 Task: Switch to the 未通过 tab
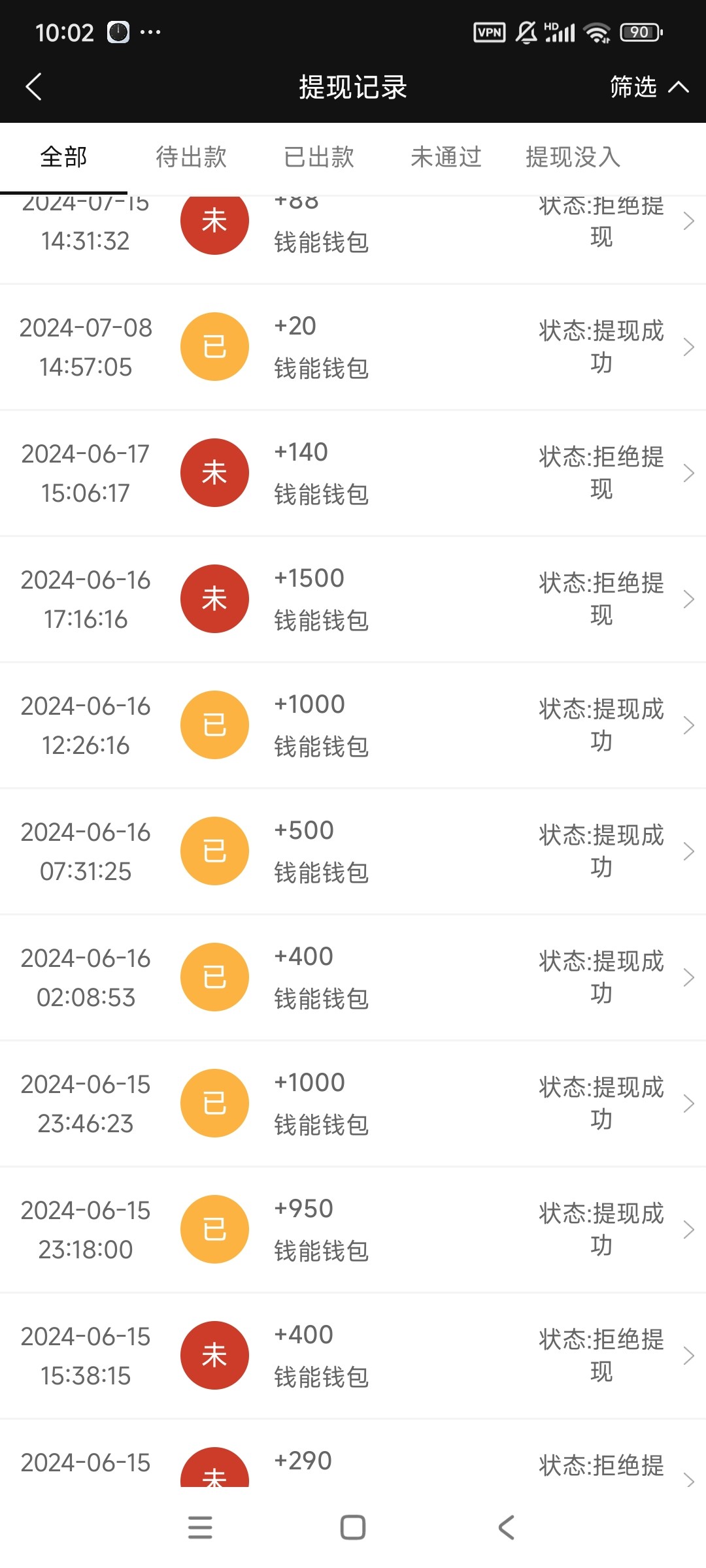point(446,157)
